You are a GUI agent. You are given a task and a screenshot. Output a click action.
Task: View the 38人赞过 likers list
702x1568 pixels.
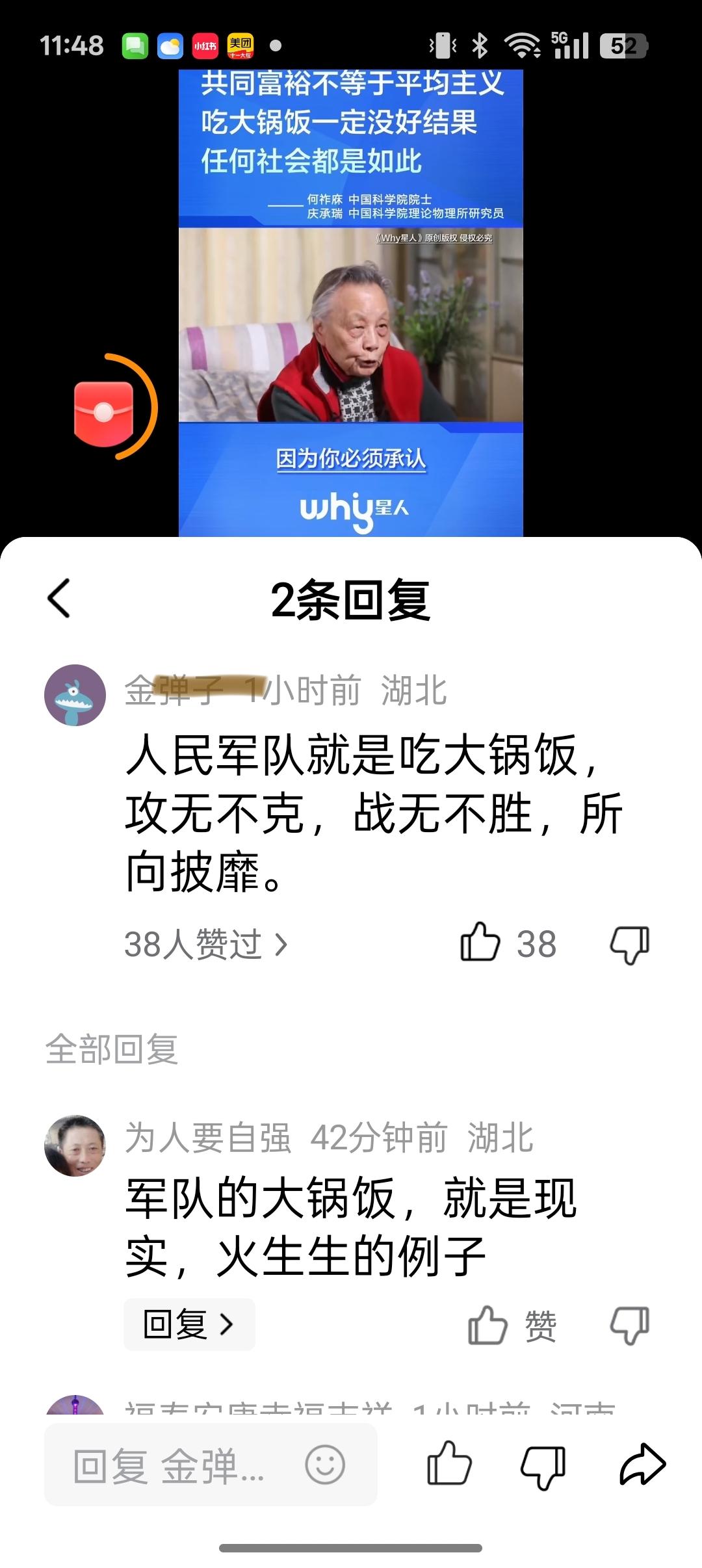pyautogui.click(x=205, y=944)
